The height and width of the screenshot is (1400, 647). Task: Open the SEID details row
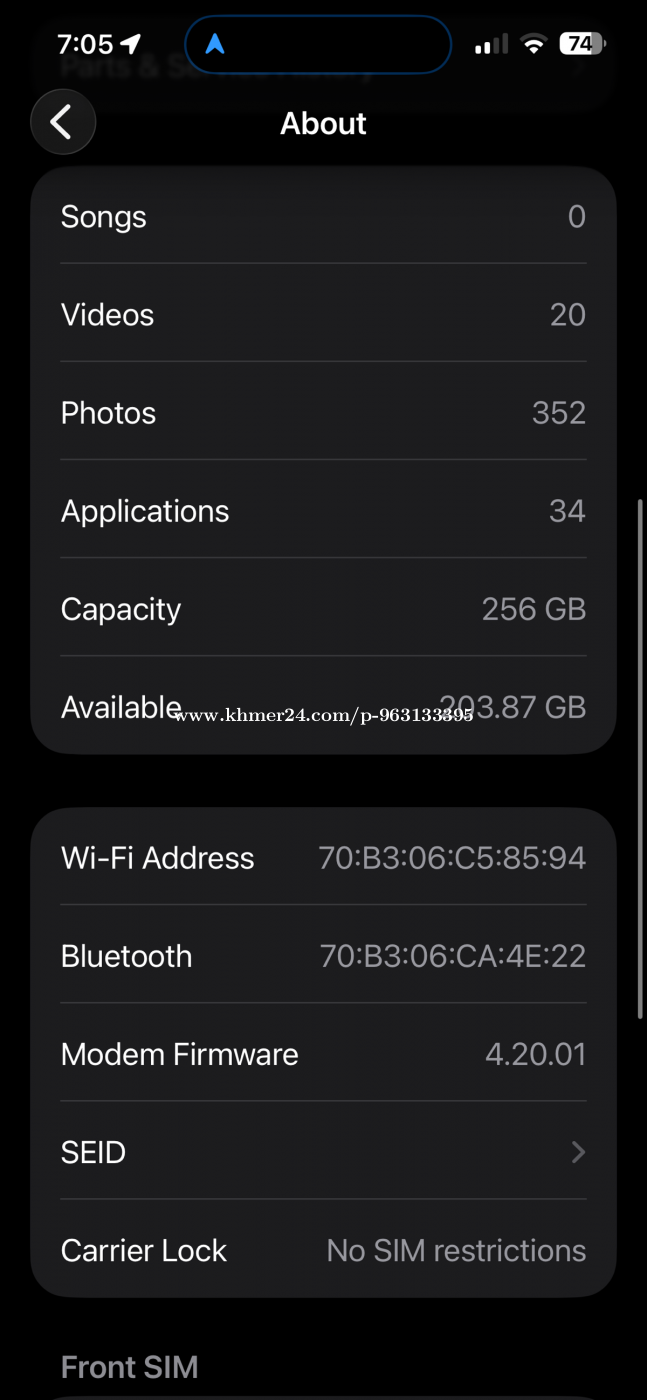click(323, 1152)
